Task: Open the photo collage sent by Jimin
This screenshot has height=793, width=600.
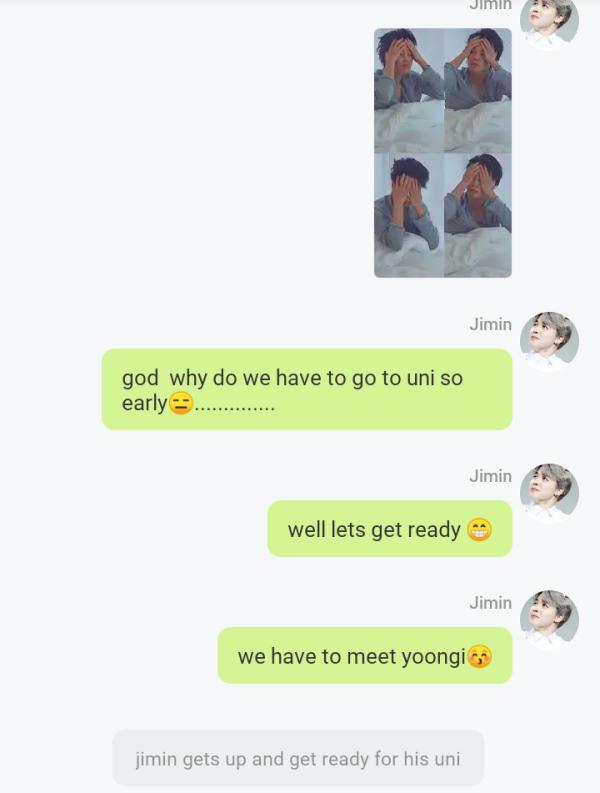Action: tap(442, 152)
